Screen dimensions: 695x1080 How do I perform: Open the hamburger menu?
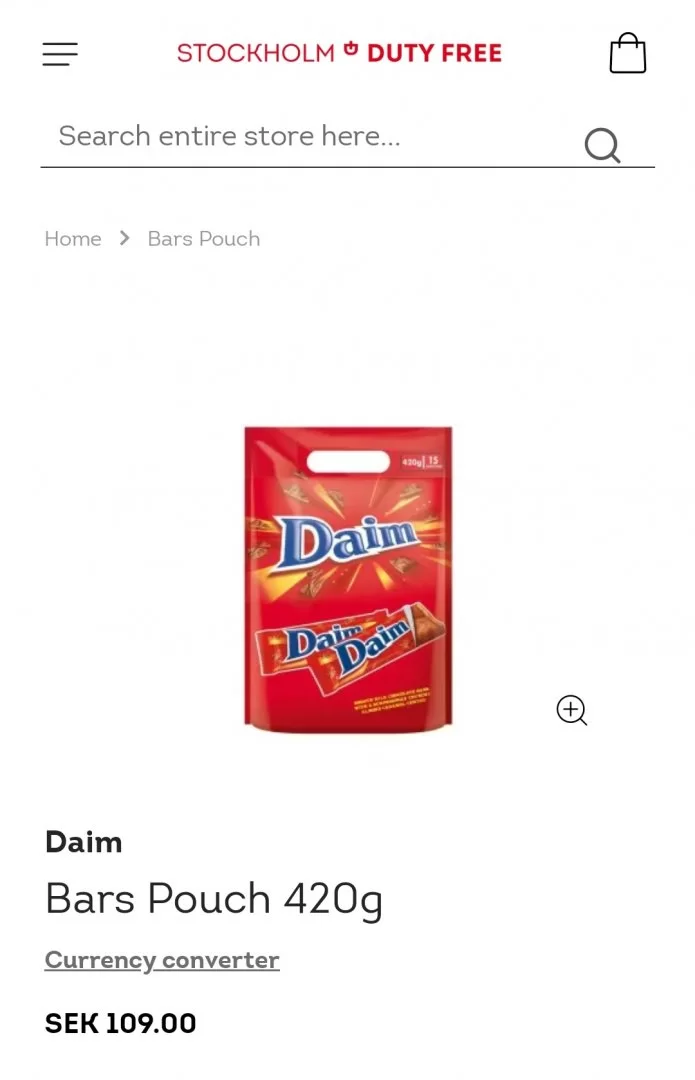[x=60, y=54]
